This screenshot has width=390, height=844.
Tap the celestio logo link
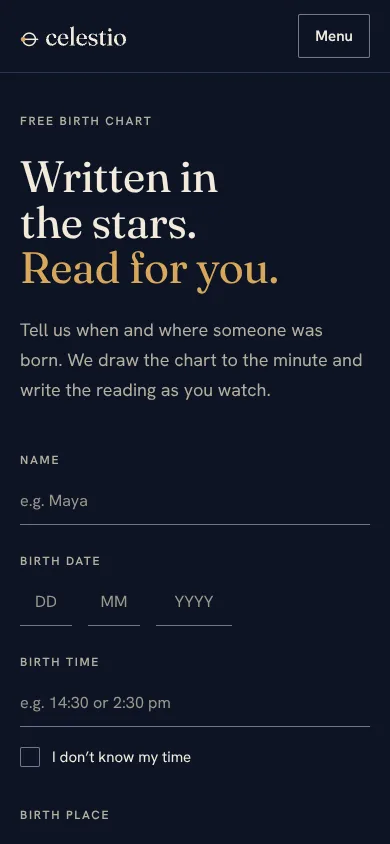[73, 38]
